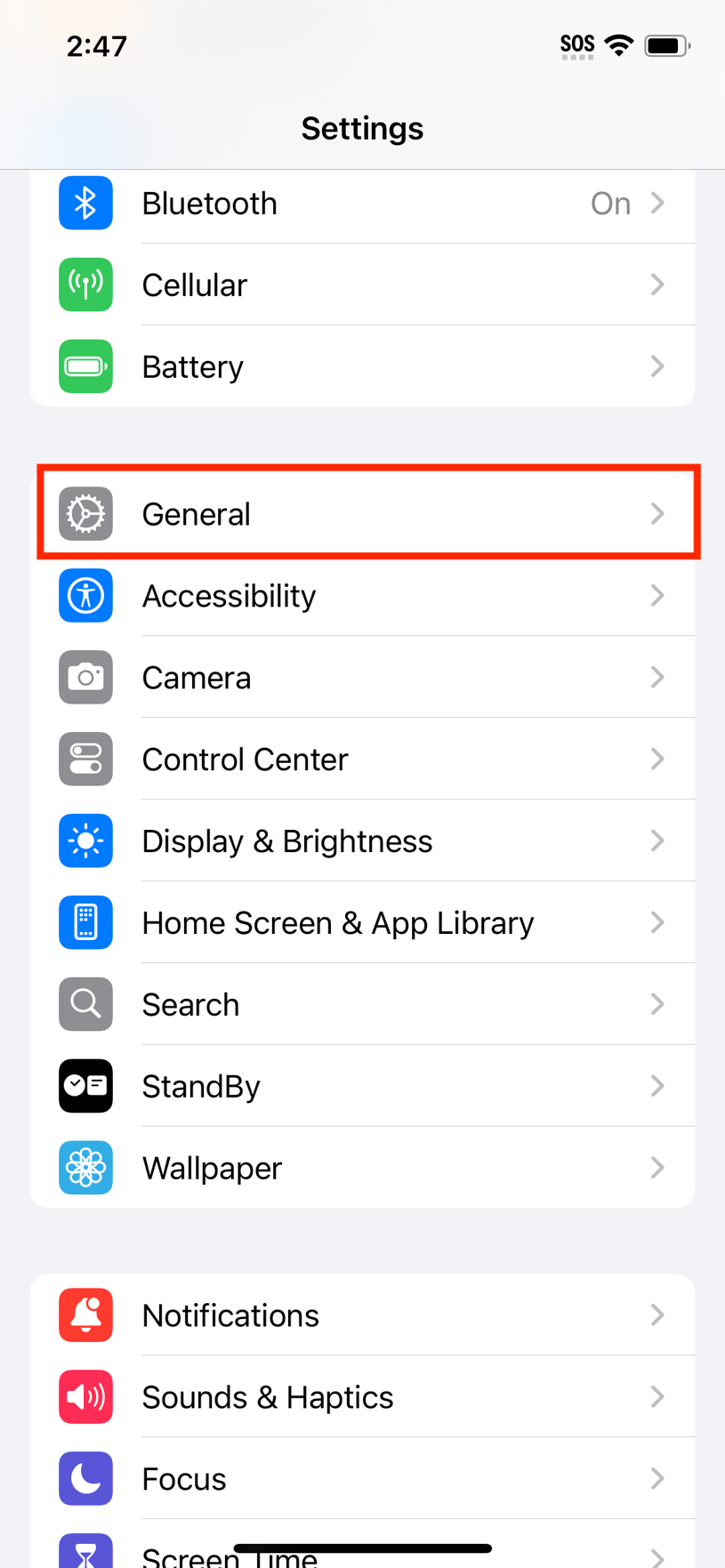Tap the Notifications bell icon
Image resolution: width=725 pixels, height=1568 pixels.
[85, 1315]
